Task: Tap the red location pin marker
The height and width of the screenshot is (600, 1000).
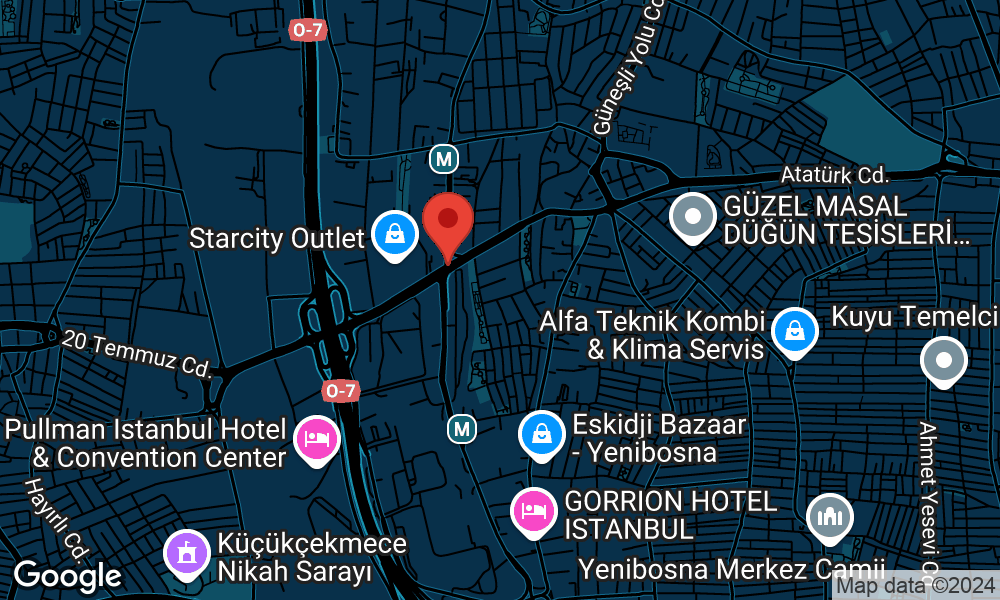Action: [448, 221]
